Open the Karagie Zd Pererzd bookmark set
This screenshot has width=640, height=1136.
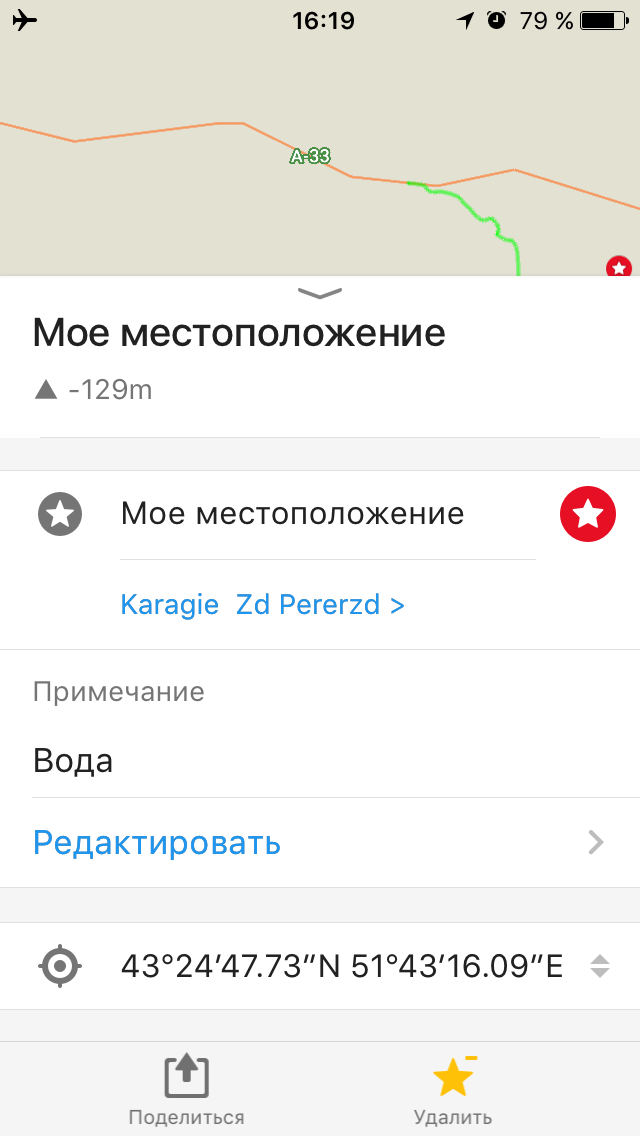pos(262,604)
